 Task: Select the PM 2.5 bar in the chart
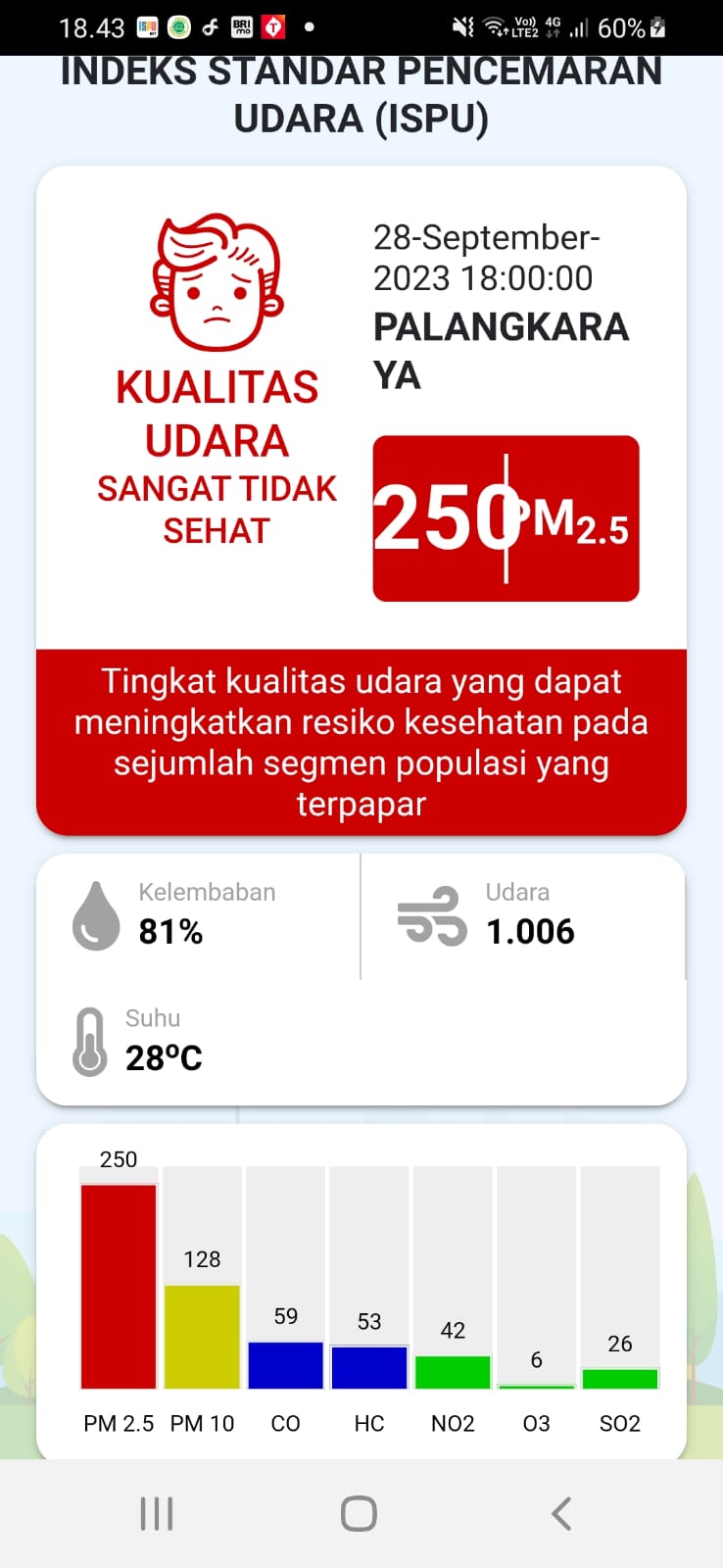[x=119, y=1286]
